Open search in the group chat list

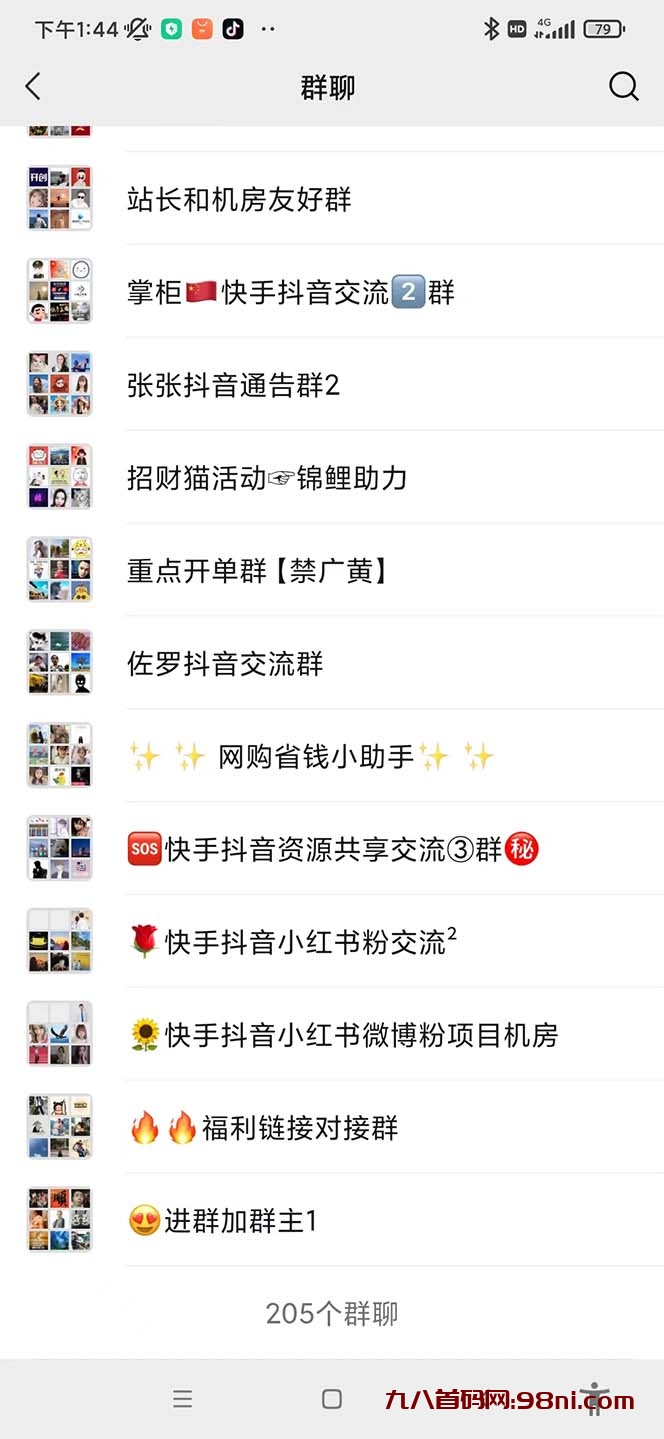[623, 87]
